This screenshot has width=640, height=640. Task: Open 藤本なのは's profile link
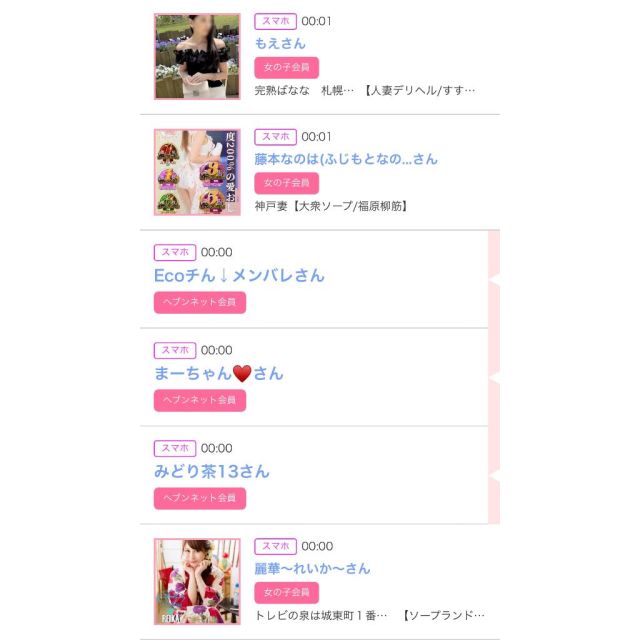(x=345, y=159)
